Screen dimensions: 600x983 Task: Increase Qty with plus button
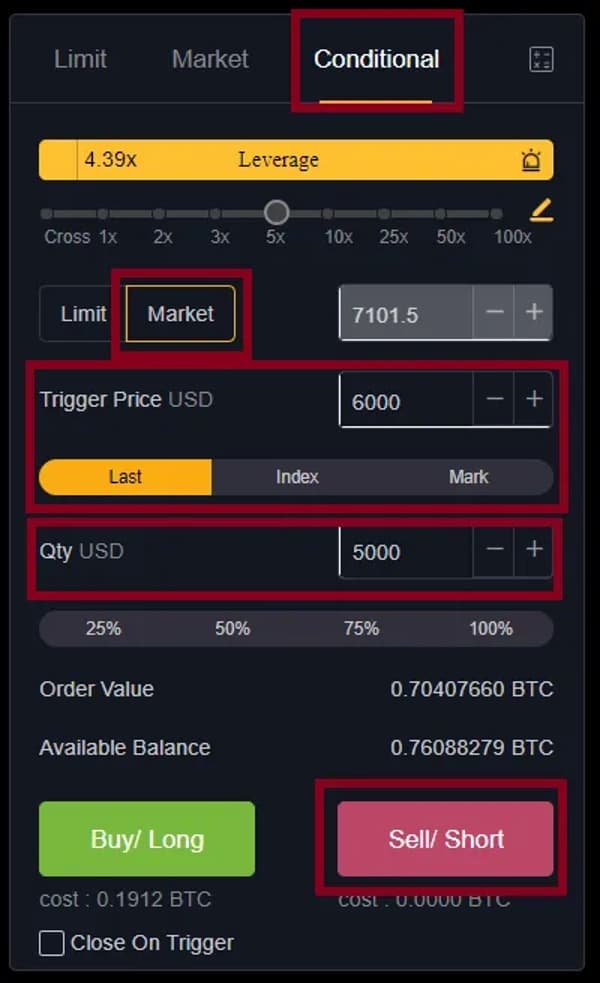[534, 550]
